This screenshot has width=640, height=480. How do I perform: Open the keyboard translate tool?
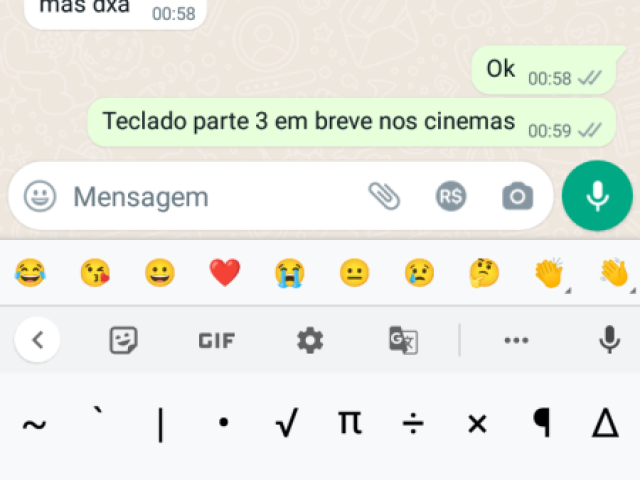point(403,340)
